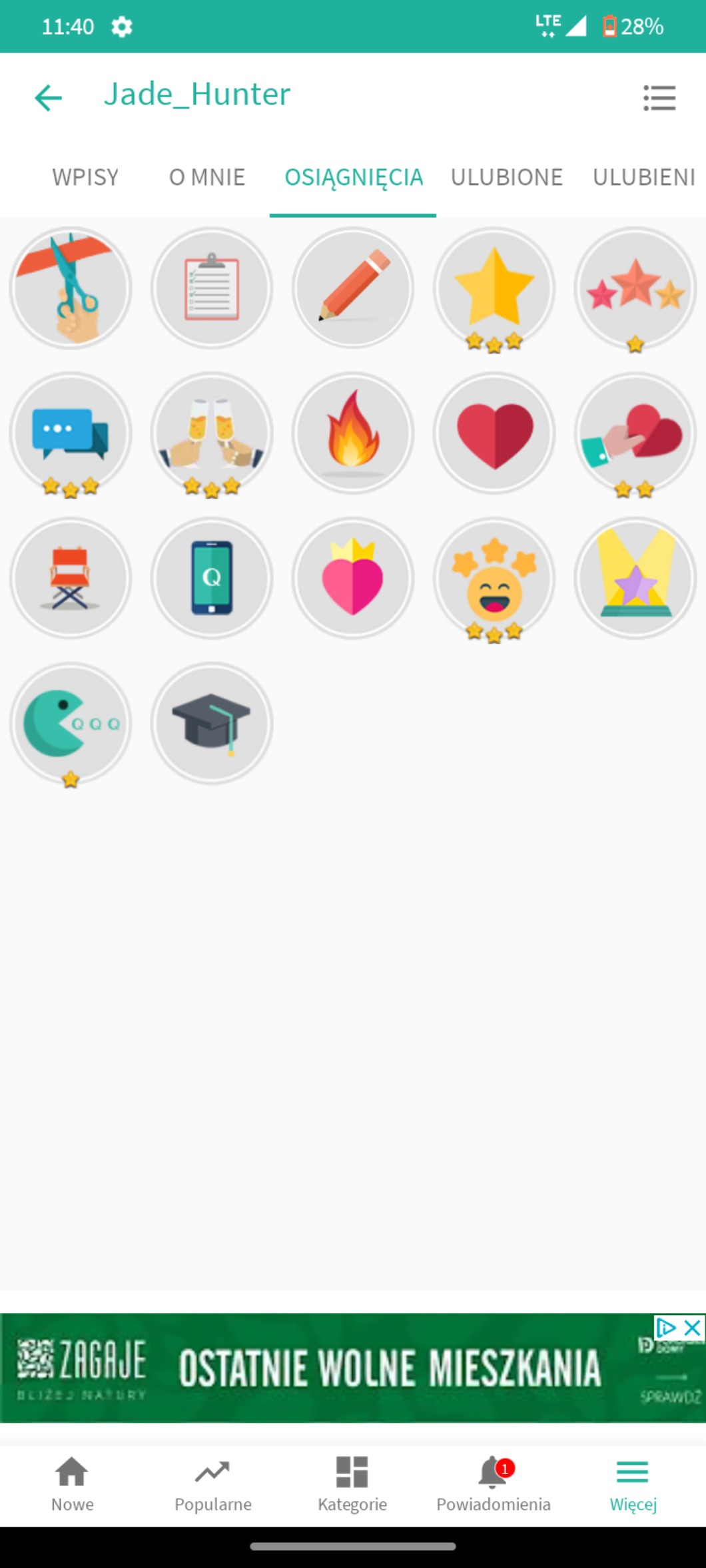Close the Zagaje advertisement banner

pos(693,1328)
